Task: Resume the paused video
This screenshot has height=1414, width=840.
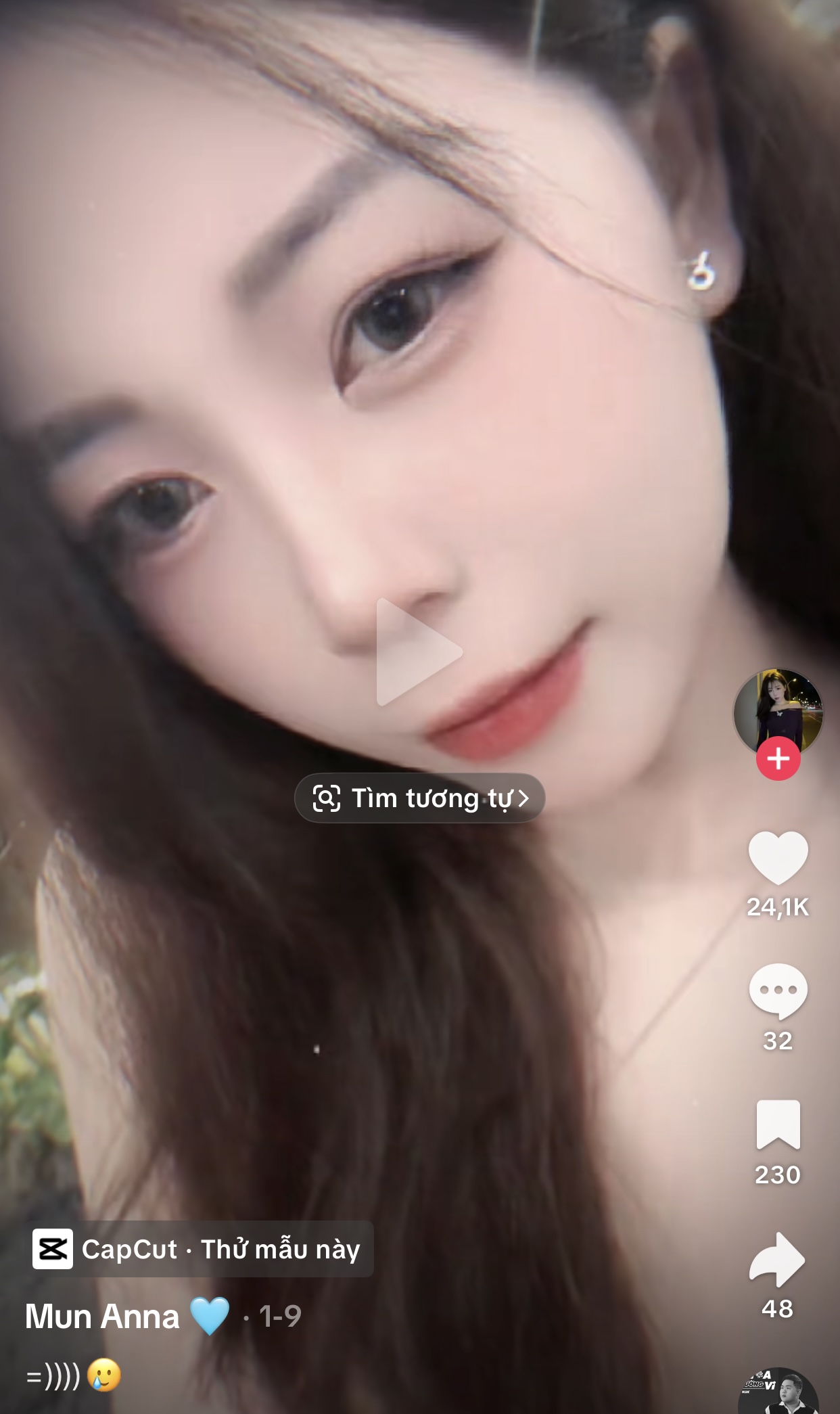Action: (418, 652)
